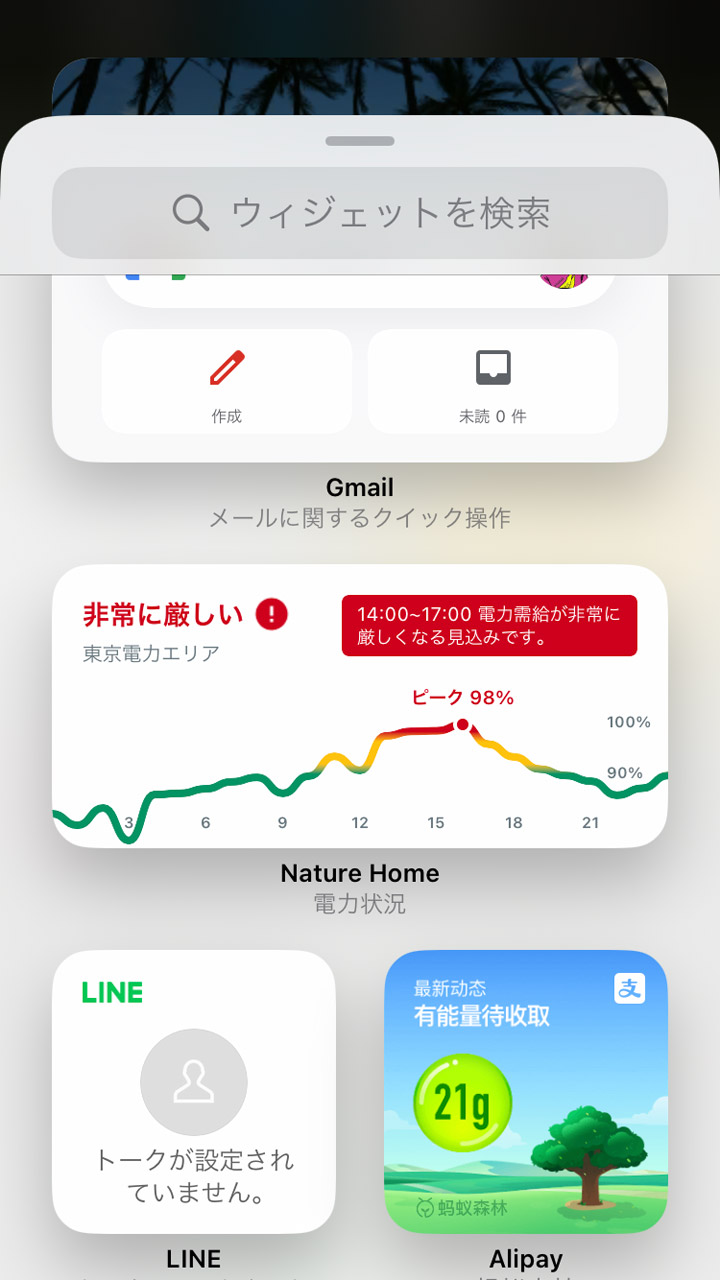Tap the gray person avatar in the LINE widget
Viewport: 720px width, 1280px height.
point(193,1082)
